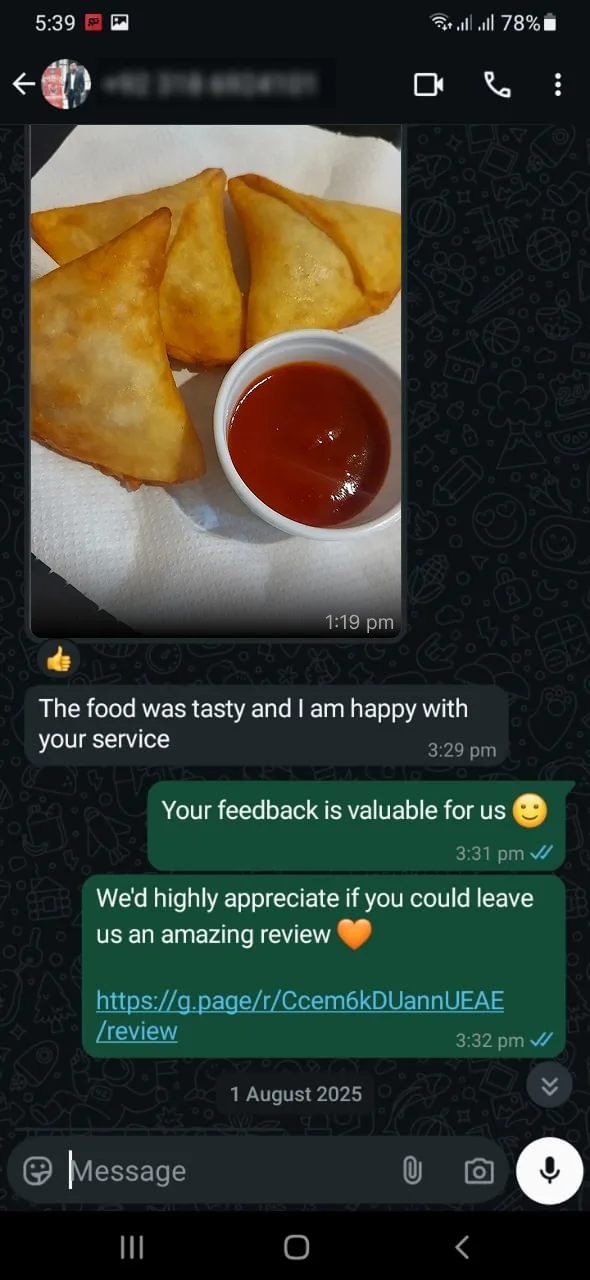Jump to the latest messages
The width and height of the screenshot is (590, 1280).
549,1085
